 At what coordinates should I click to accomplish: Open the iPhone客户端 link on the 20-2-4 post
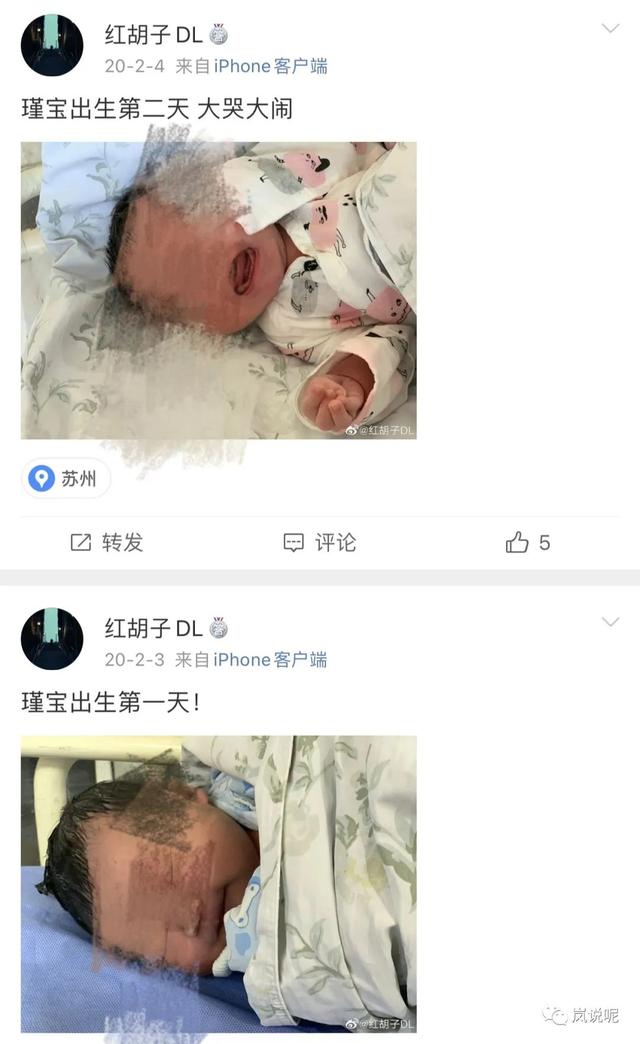(270, 66)
